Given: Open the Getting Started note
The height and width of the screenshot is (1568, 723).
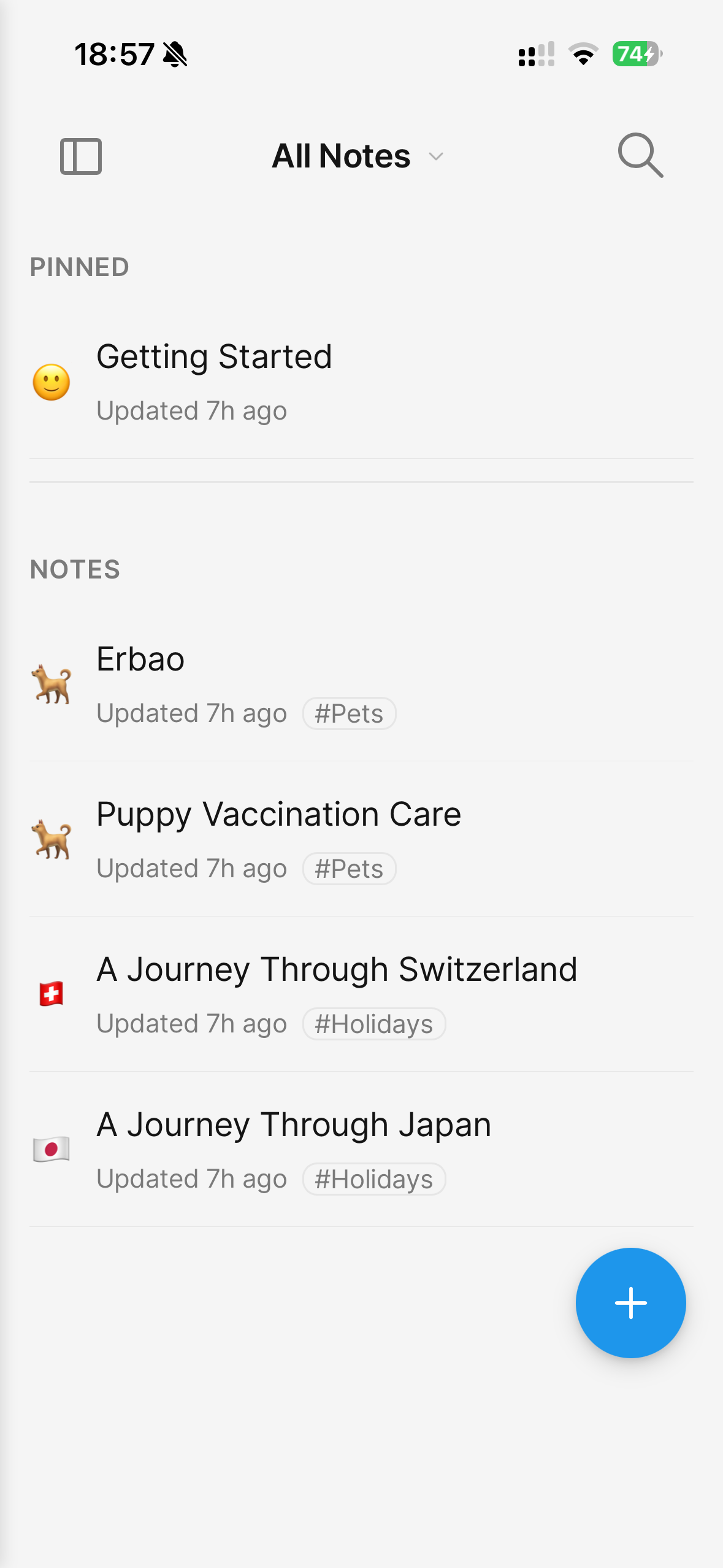Looking at the screenshot, I should (215, 357).
